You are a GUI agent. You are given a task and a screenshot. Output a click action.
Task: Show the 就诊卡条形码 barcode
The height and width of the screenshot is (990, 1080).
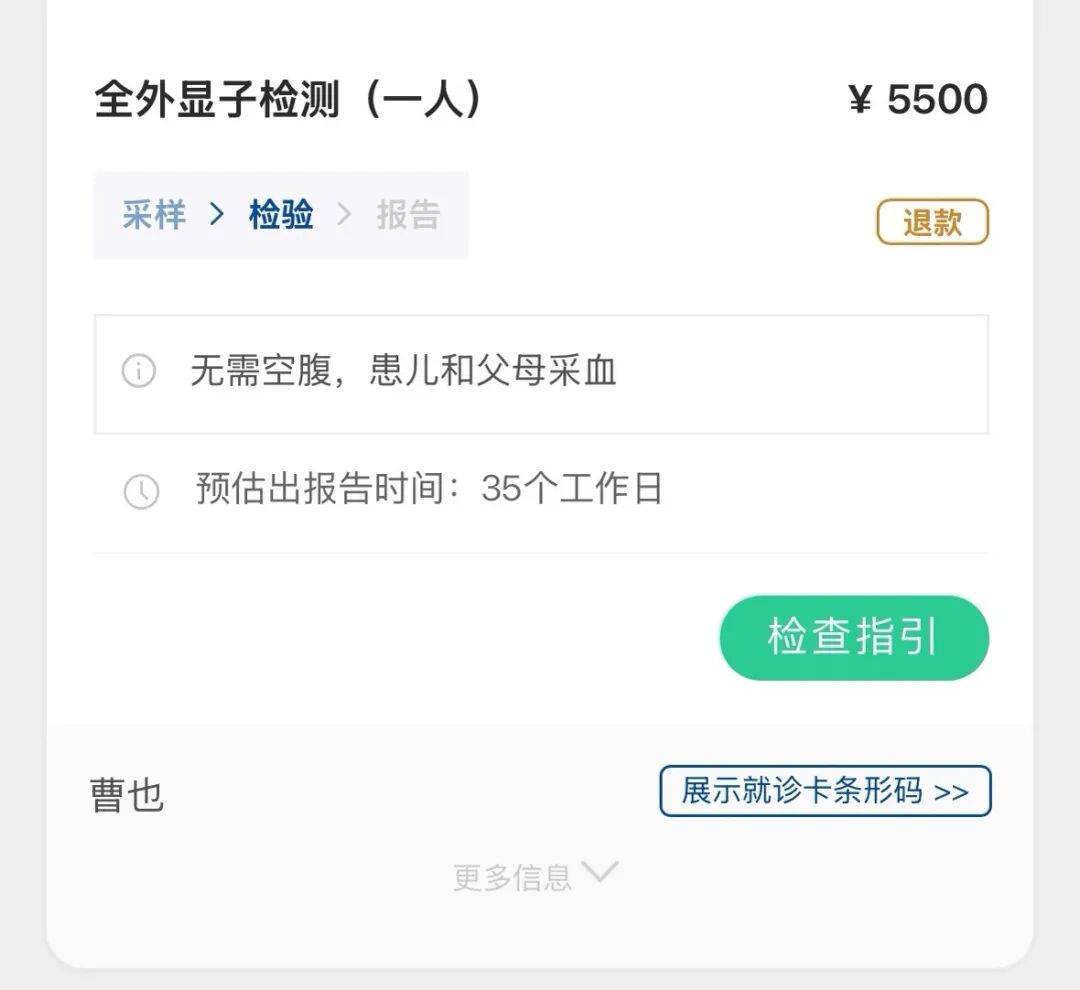[825, 791]
